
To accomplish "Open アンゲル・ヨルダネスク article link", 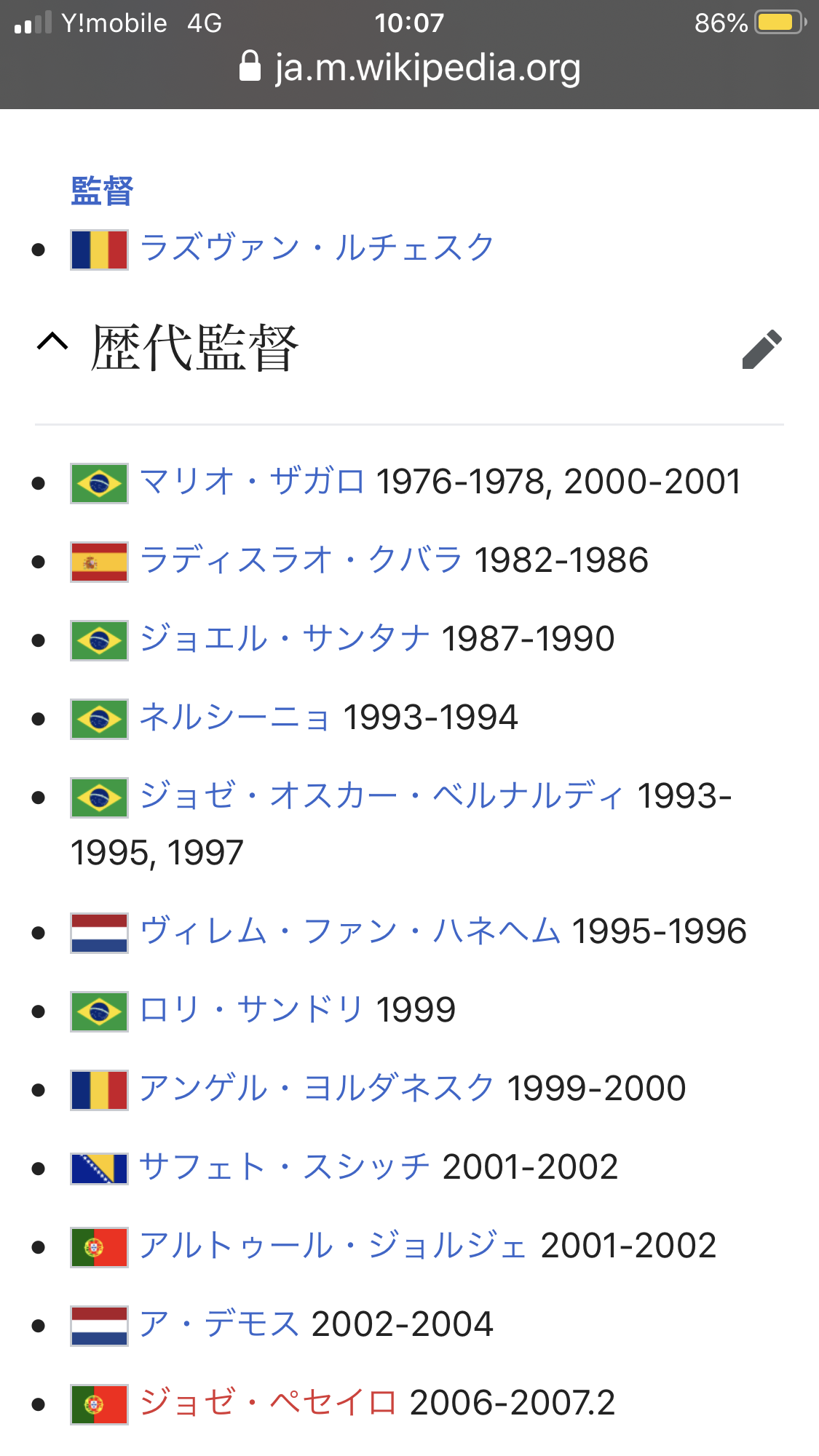I will click(317, 1089).
